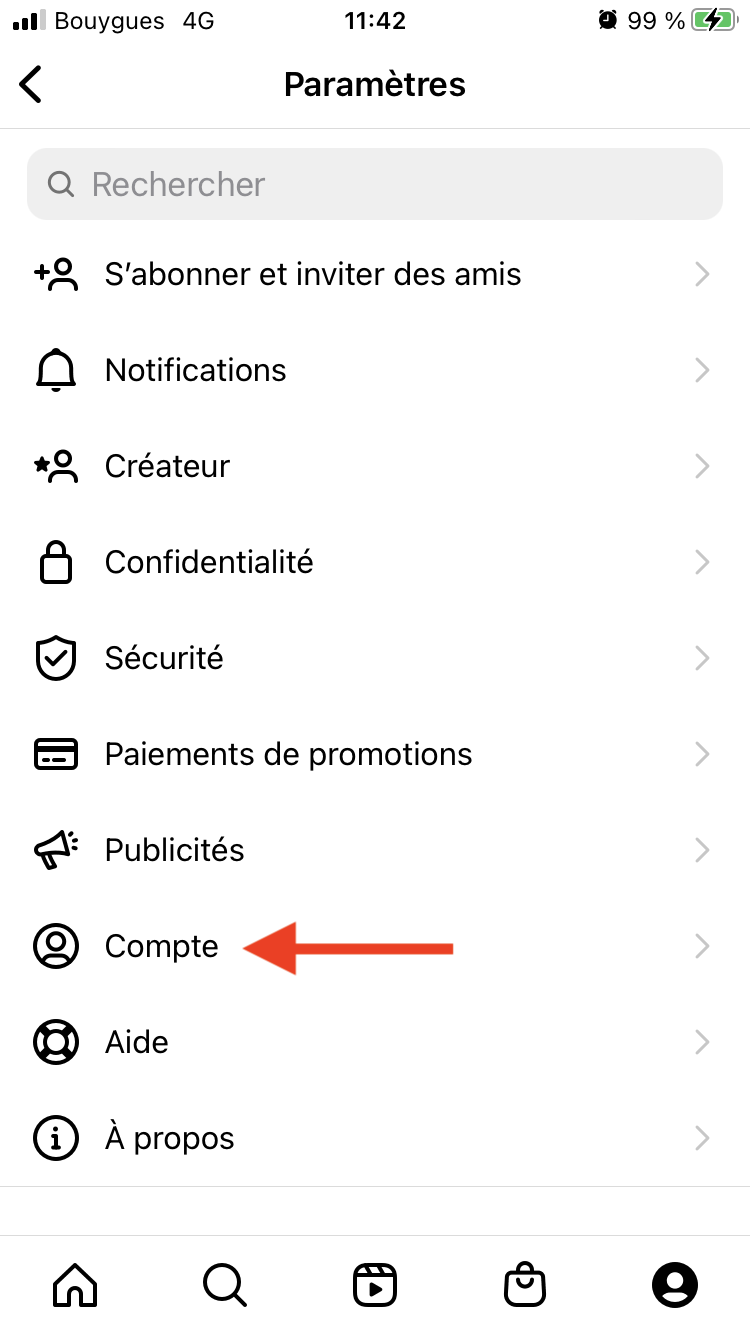Open Publicités settings
Screen dimensions: 750x1334
375,850
